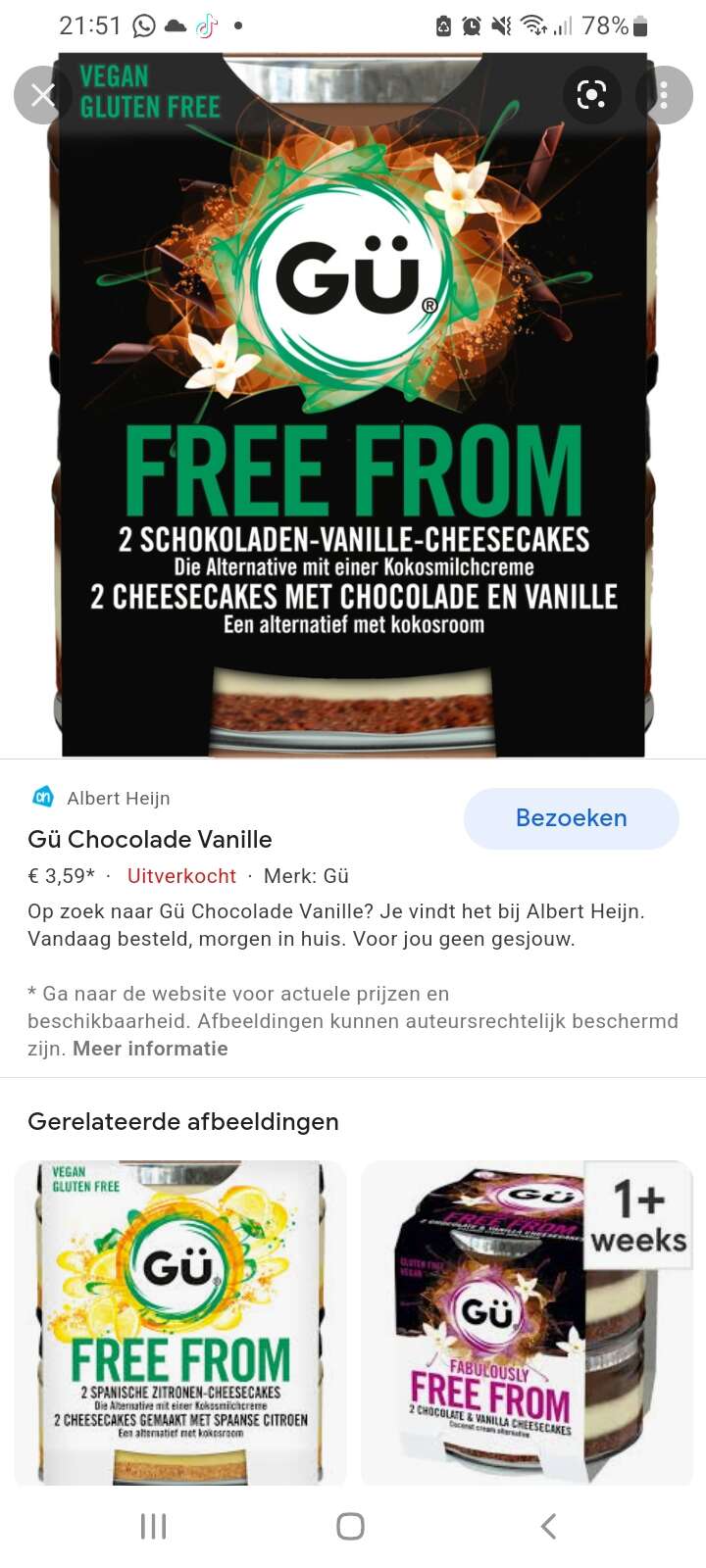
Task: Open the Fabulously Free From related image
Action: click(527, 1323)
